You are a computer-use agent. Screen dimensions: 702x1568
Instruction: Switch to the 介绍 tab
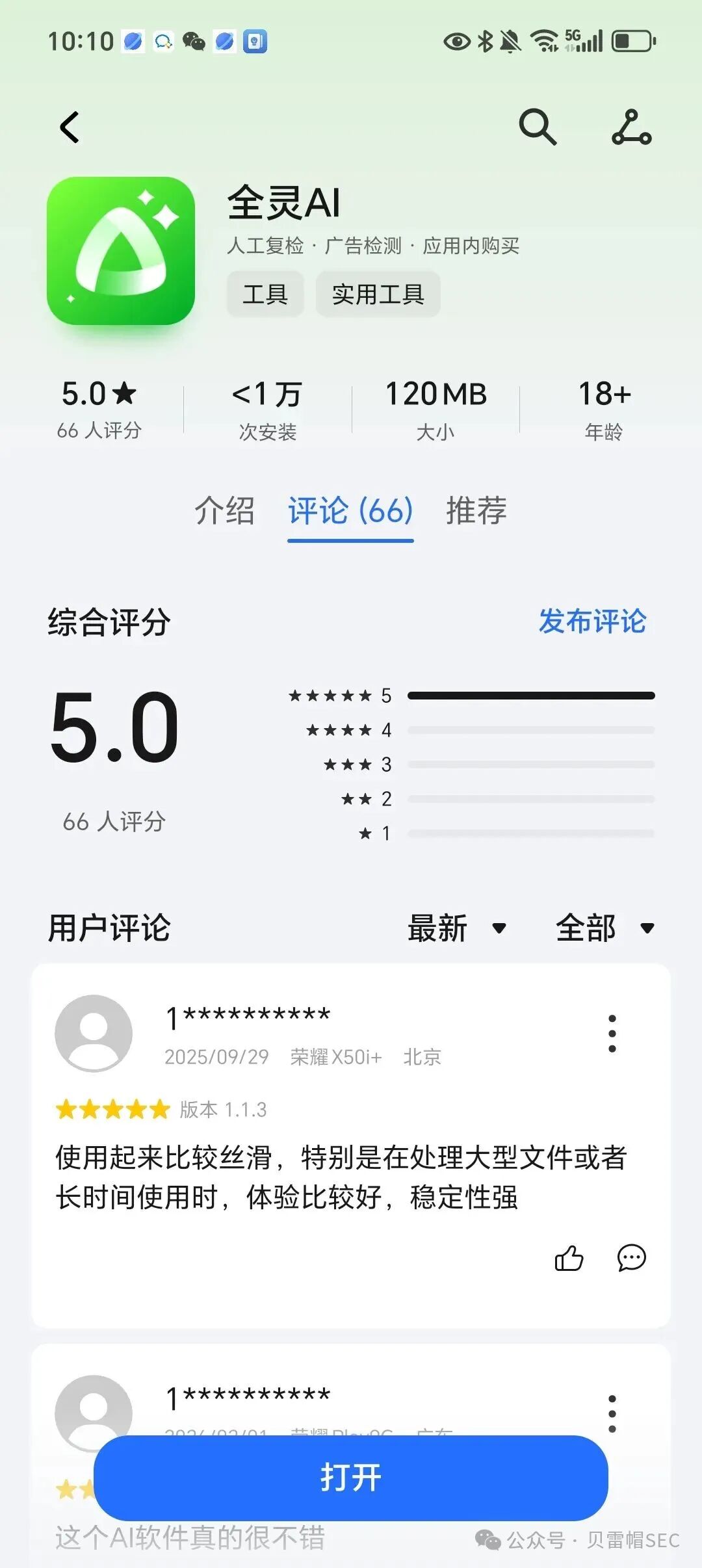click(x=225, y=510)
